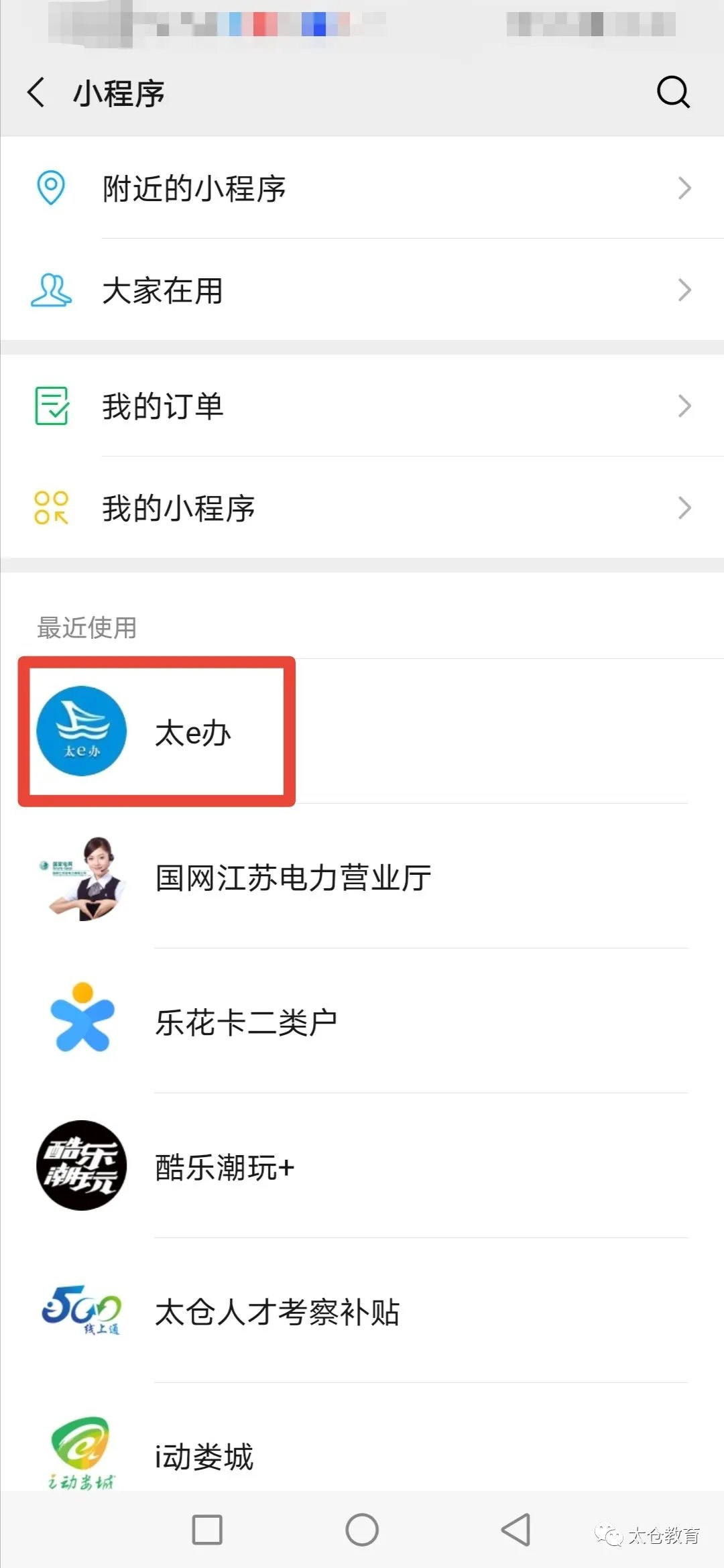Launch 乐花卡二类户
Screen dimensions: 724x1568
pyautogui.click(x=246, y=1022)
